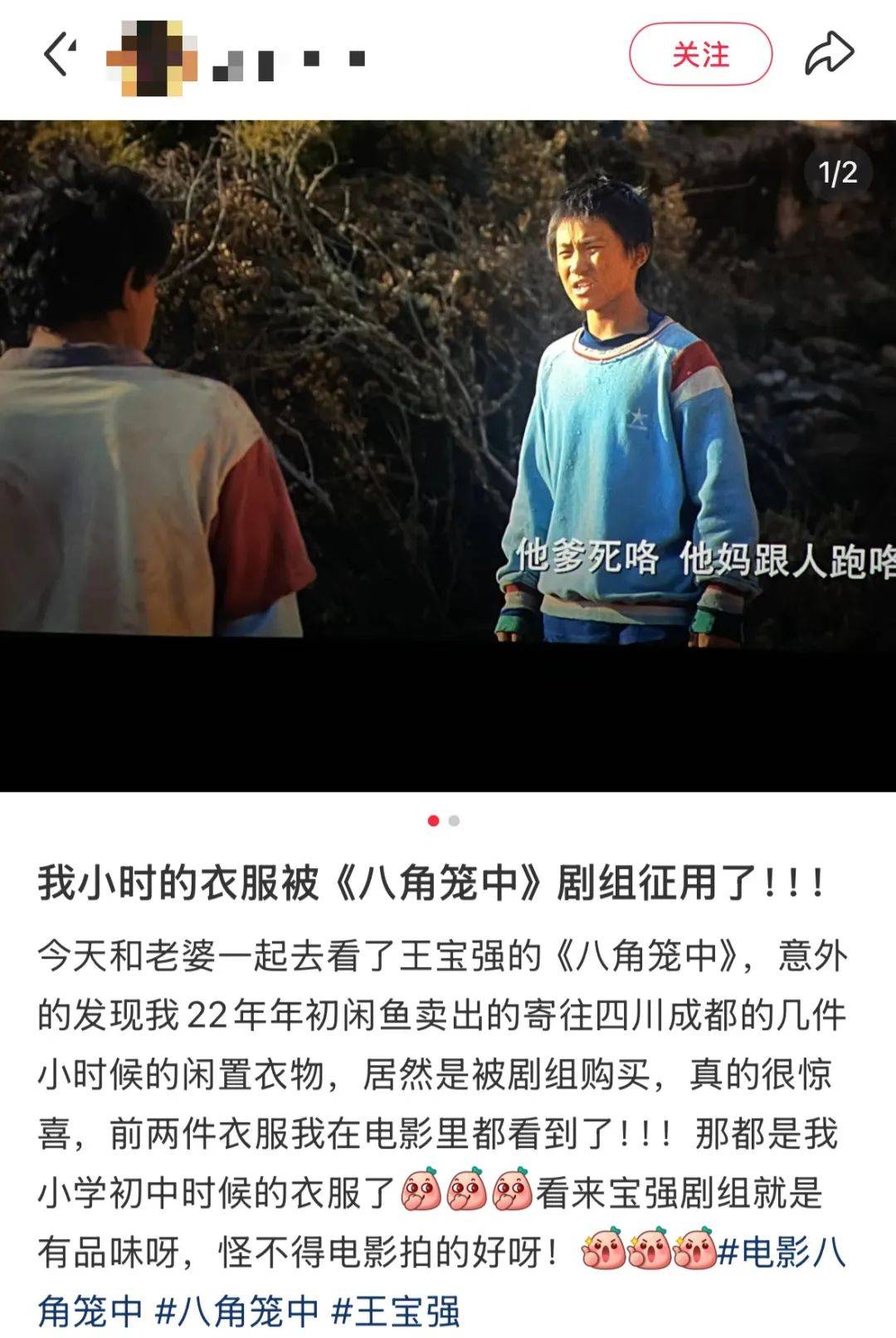The image size is (896, 1338).
Task: Open the post author's profile avatar
Action: [x=151, y=58]
